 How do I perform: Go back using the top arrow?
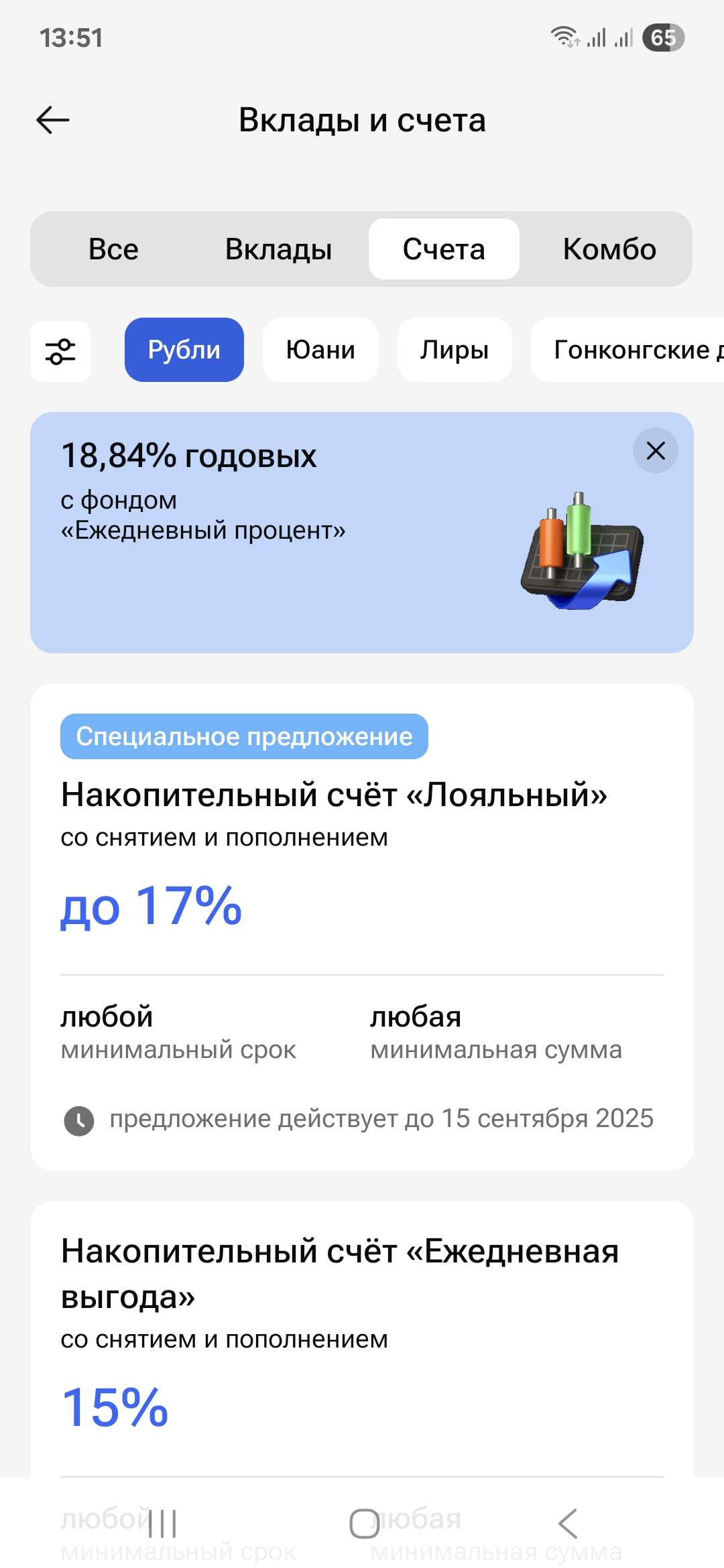[53, 121]
